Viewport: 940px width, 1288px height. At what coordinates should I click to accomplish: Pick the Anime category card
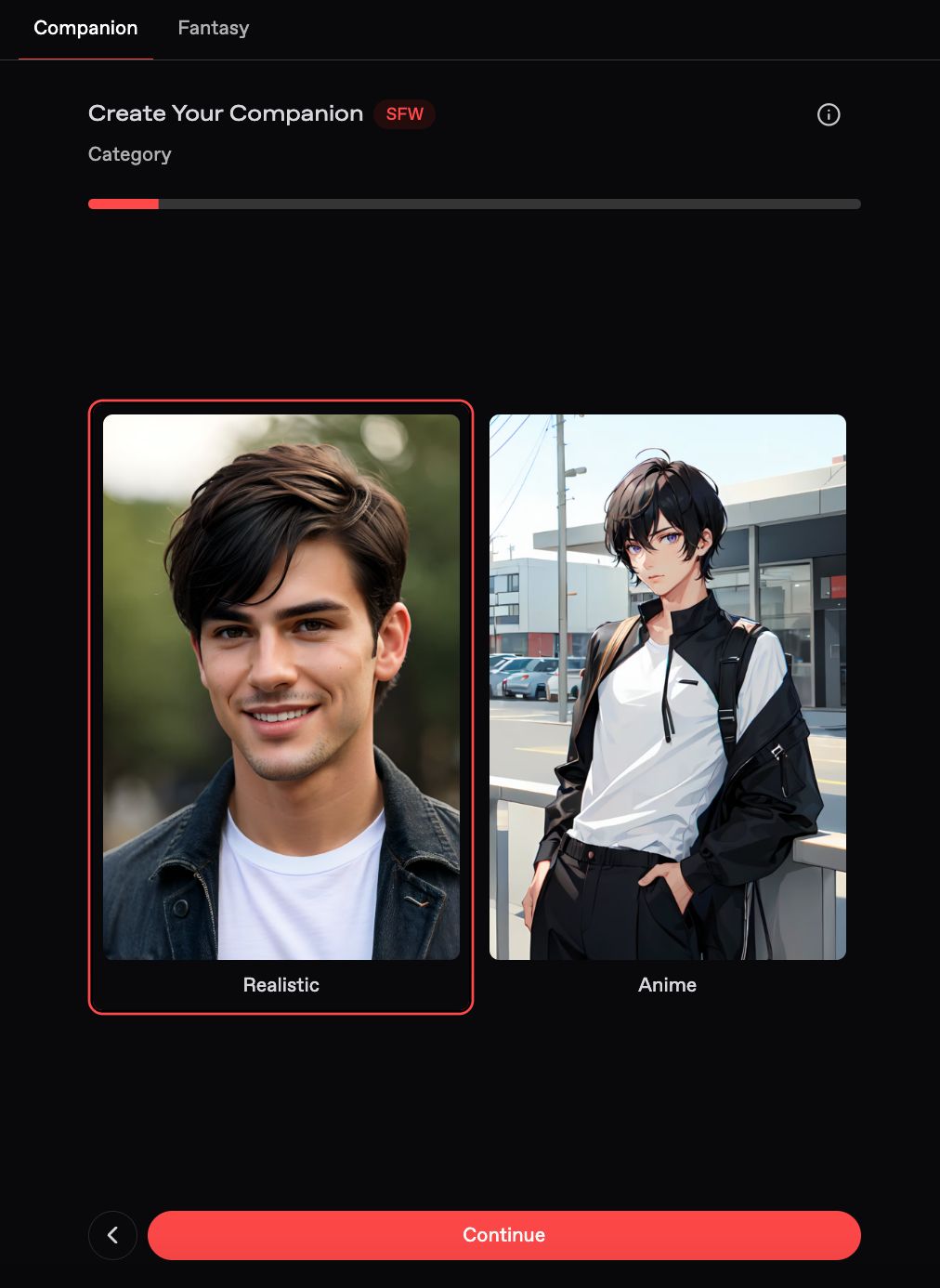pos(667,706)
